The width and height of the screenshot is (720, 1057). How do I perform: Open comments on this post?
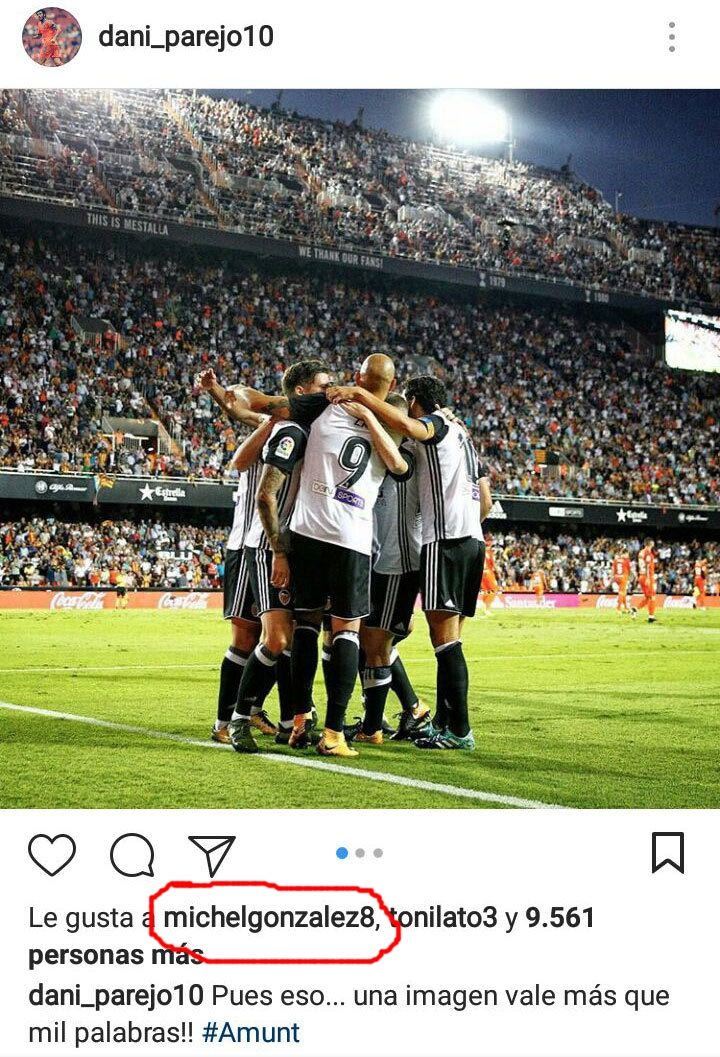(x=132, y=855)
